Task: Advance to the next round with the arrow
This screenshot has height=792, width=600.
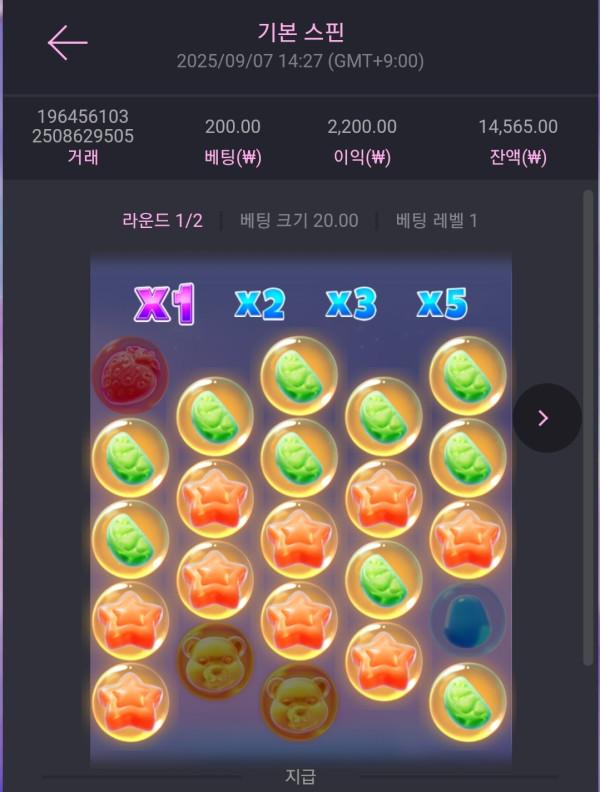Action: point(545,418)
